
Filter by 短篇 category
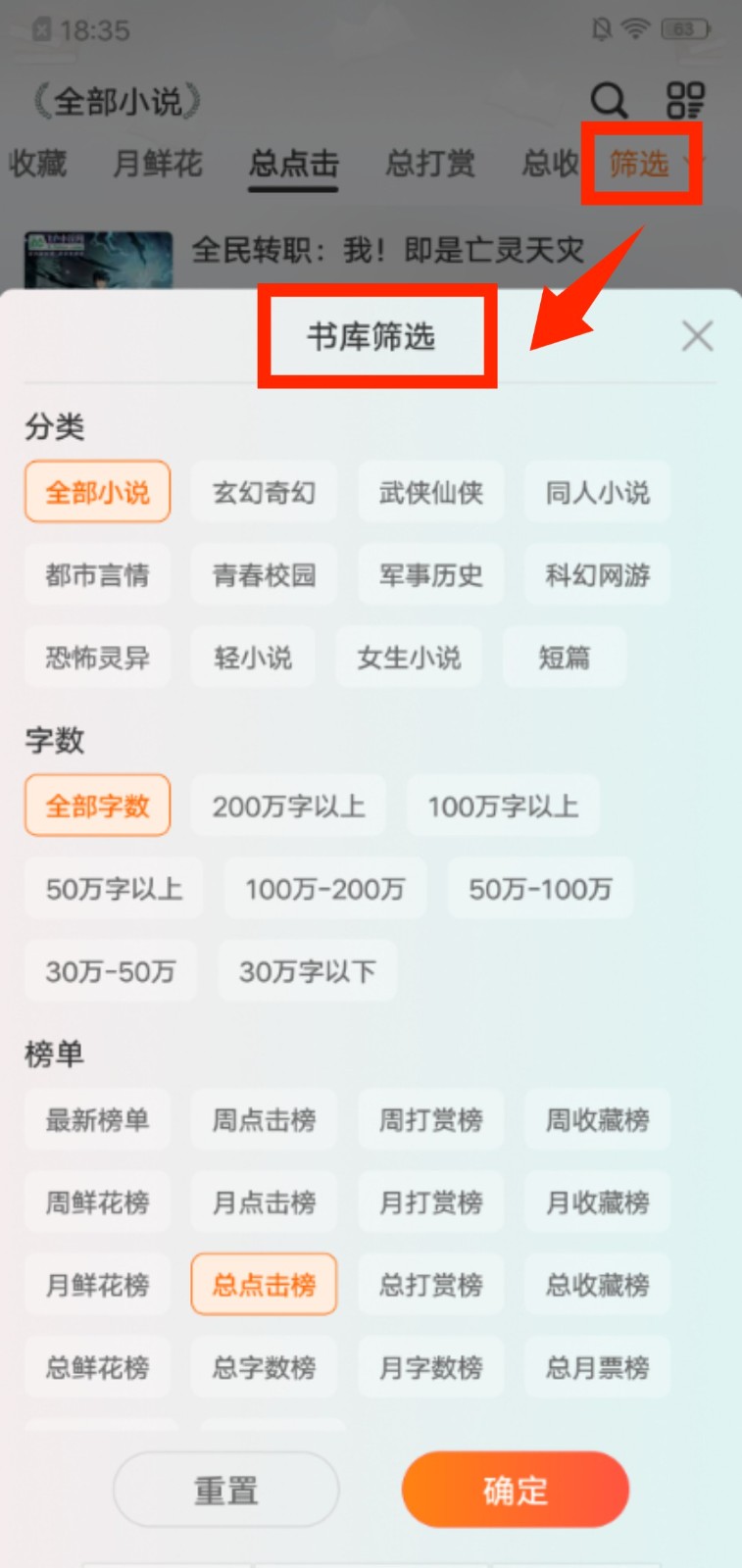coord(564,657)
